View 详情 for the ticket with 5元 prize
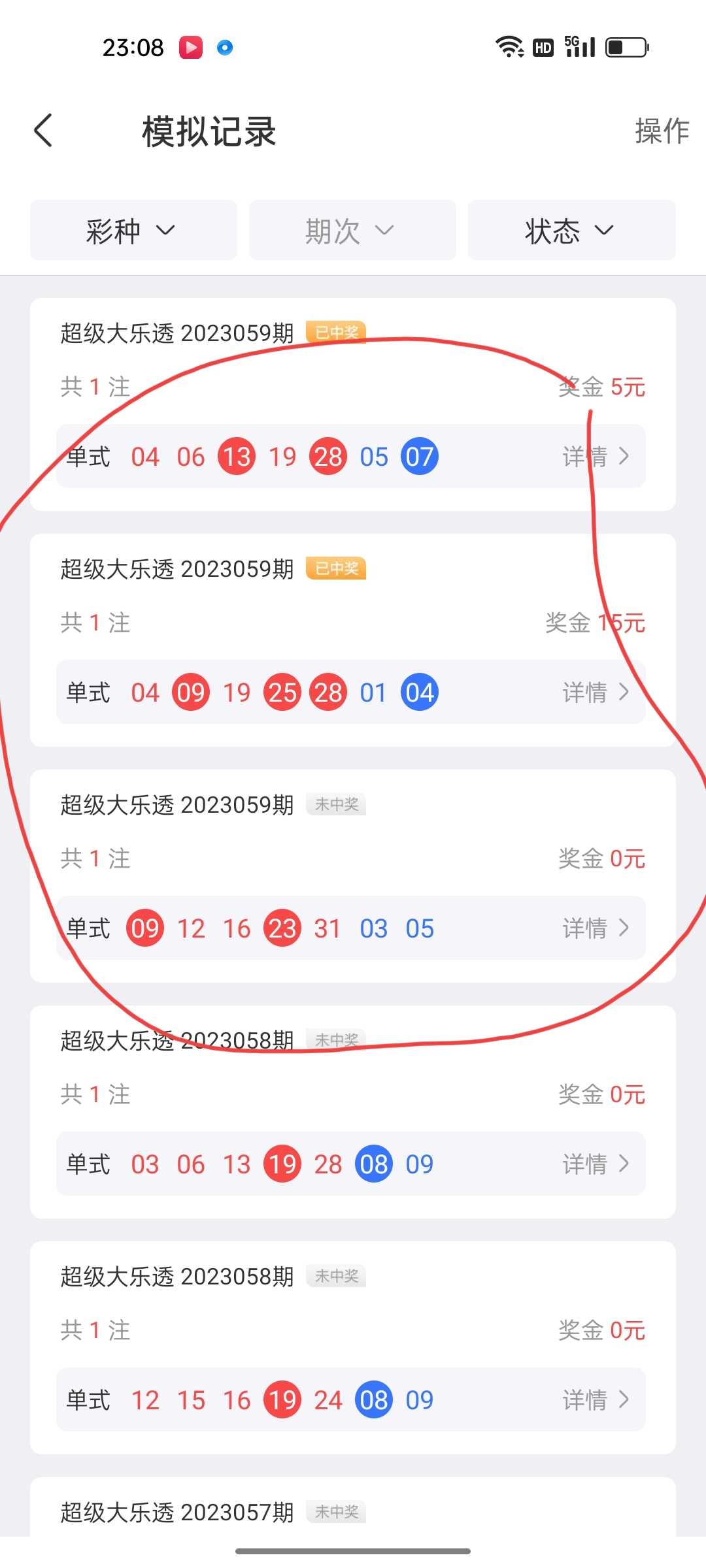This screenshot has height=1568, width=706. (595, 456)
